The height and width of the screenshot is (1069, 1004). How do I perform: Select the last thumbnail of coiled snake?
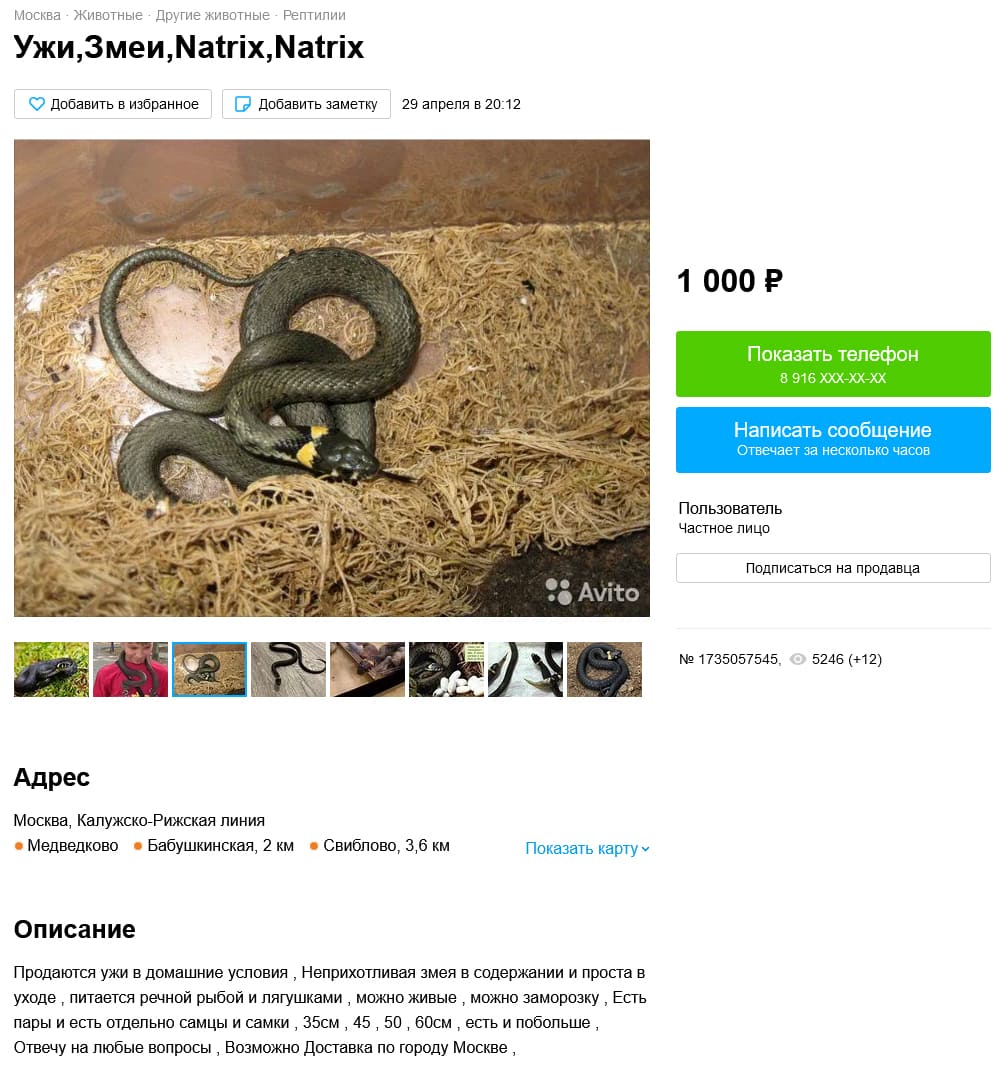[604, 669]
